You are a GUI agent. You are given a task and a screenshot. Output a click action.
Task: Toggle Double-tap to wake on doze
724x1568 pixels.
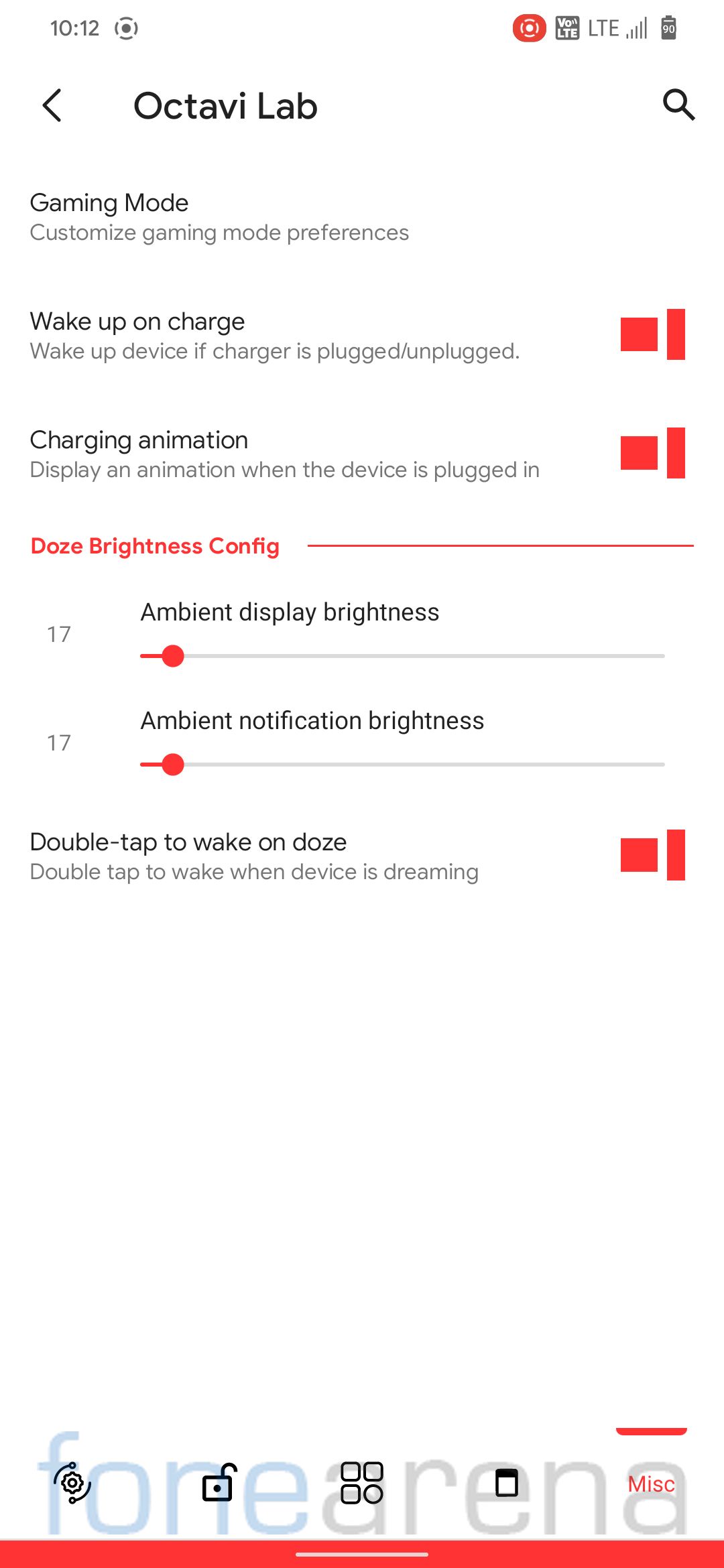[x=652, y=855]
